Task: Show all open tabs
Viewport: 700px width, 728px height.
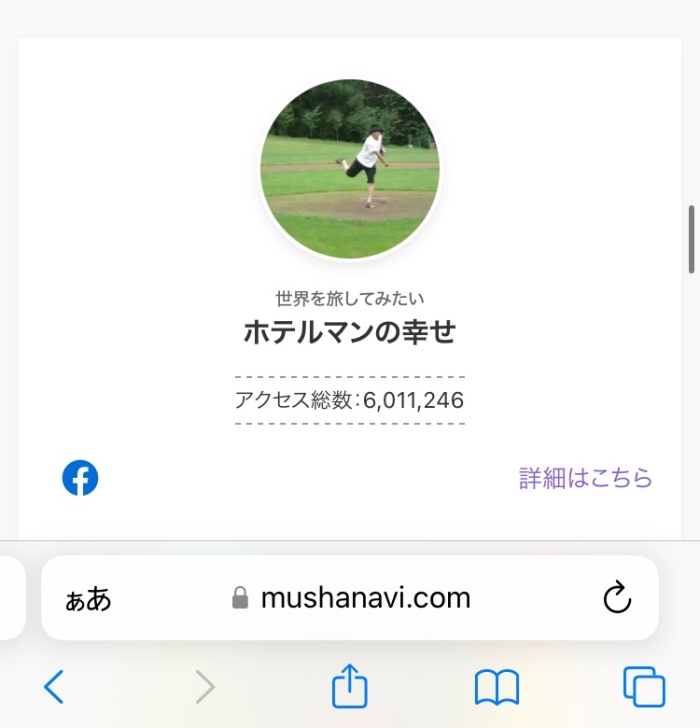Action: [643, 687]
